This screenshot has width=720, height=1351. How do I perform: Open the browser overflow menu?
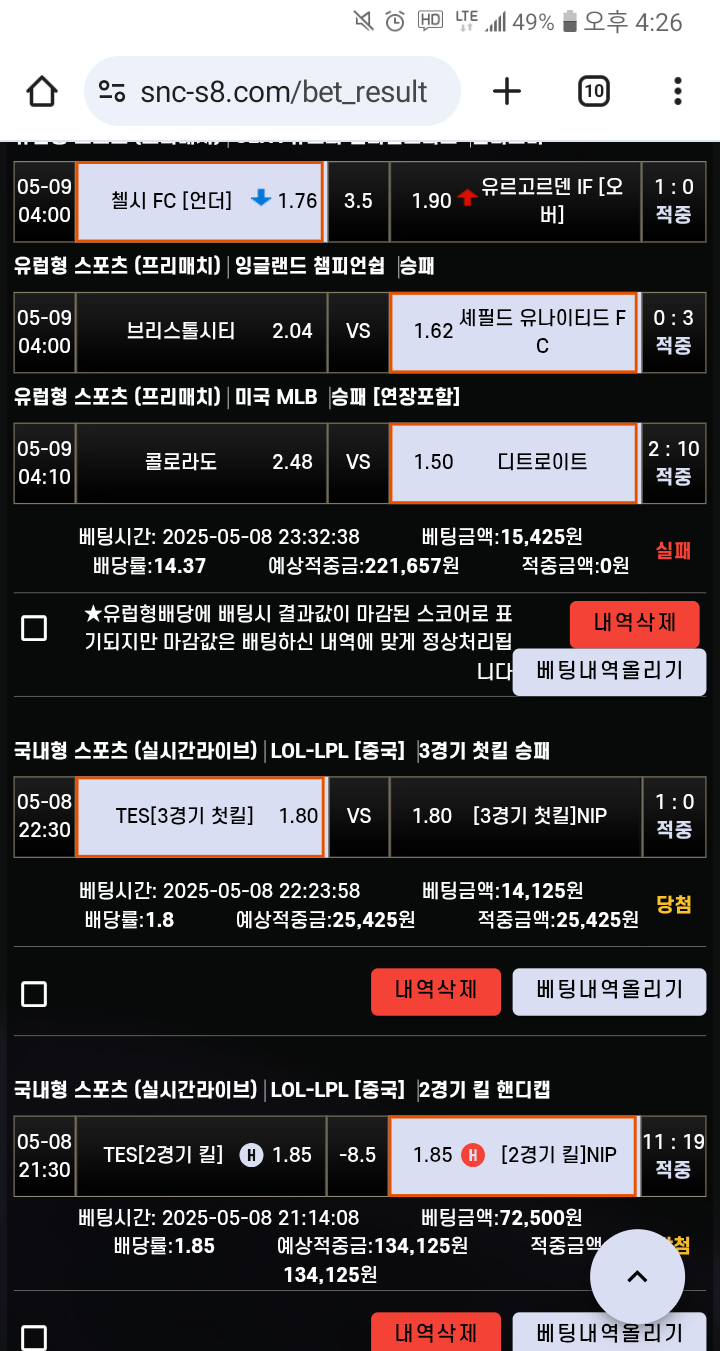678,92
